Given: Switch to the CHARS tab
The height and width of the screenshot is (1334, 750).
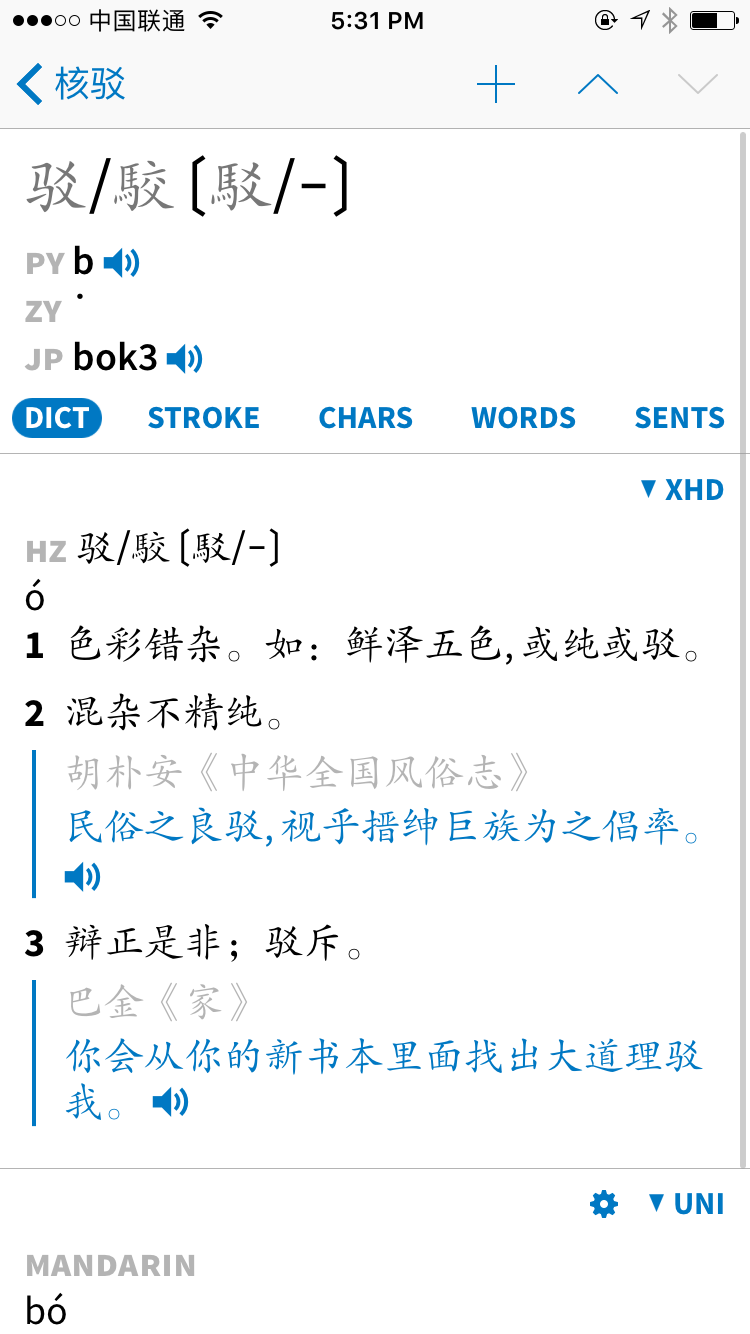Looking at the screenshot, I should click(366, 418).
